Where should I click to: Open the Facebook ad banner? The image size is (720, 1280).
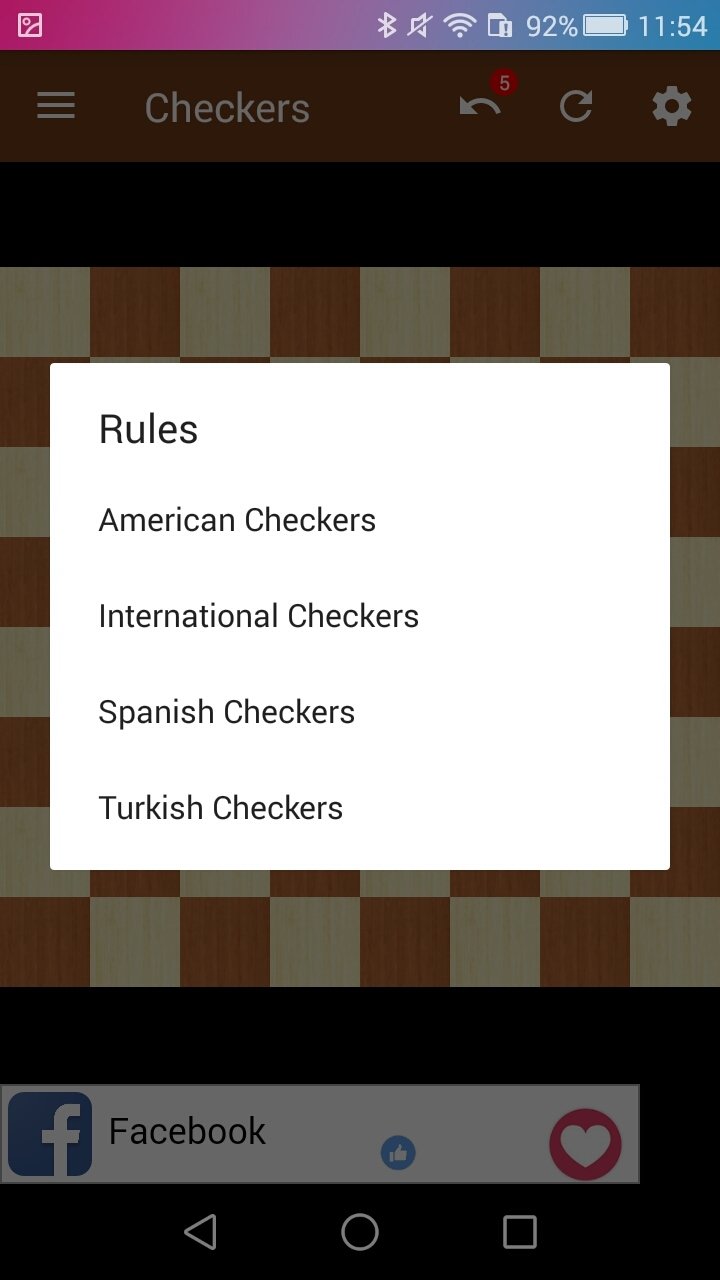pos(320,1134)
